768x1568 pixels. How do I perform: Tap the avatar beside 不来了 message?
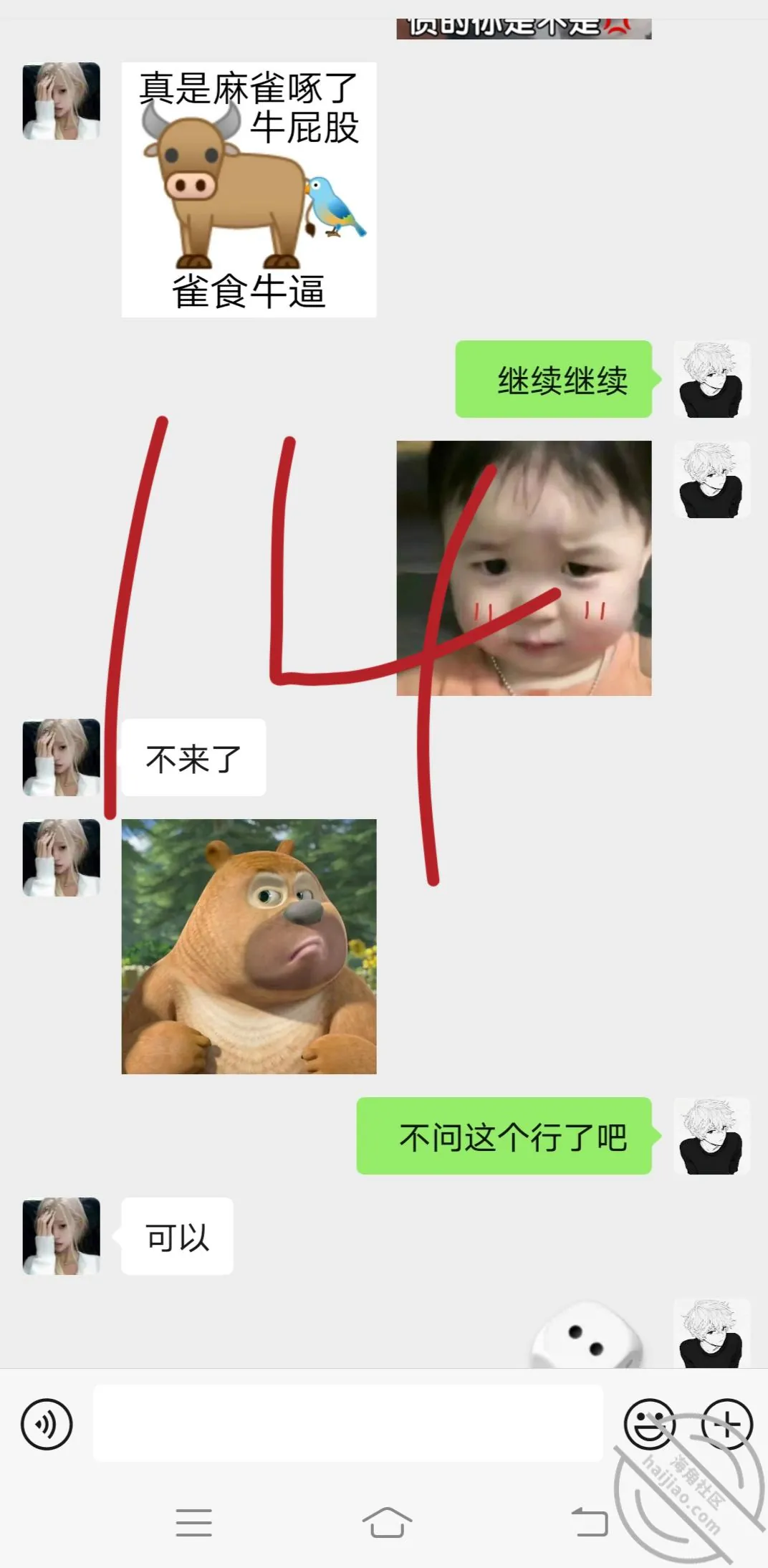pyautogui.click(x=61, y=757)
